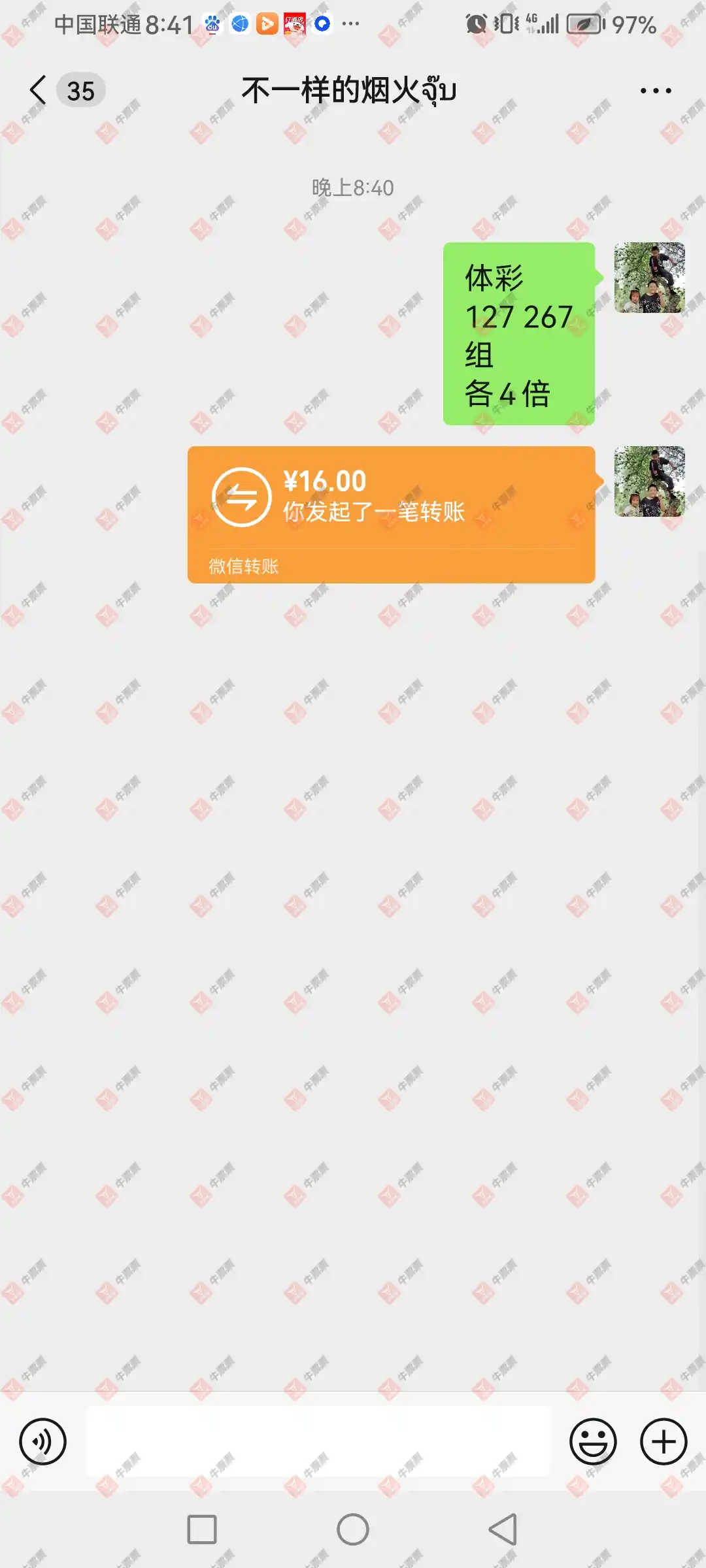Open chat info via three-dot menu
The image size is (706, 1568).
click(x=655, y=91)
